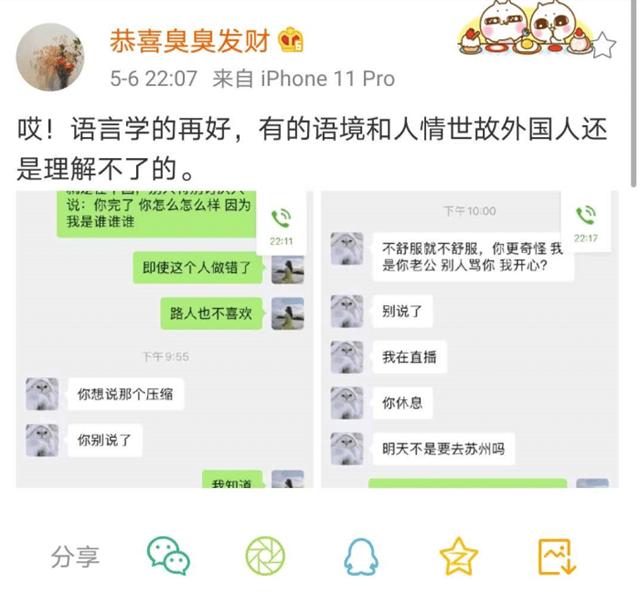Screen dimensions: 640x615
Task: Share post to WeChat
Action: (168, 556)
